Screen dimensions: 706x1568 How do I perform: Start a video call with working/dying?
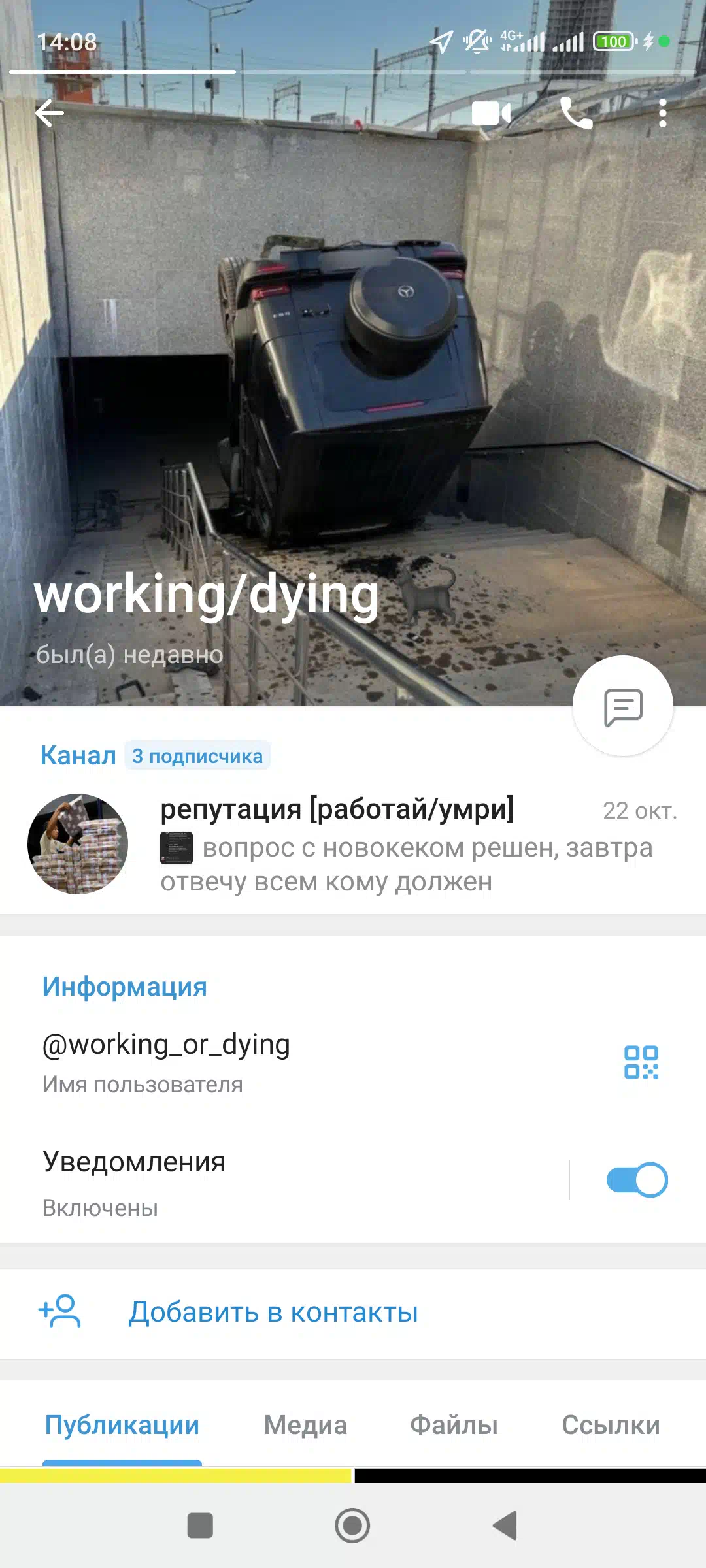click(491, 114)
